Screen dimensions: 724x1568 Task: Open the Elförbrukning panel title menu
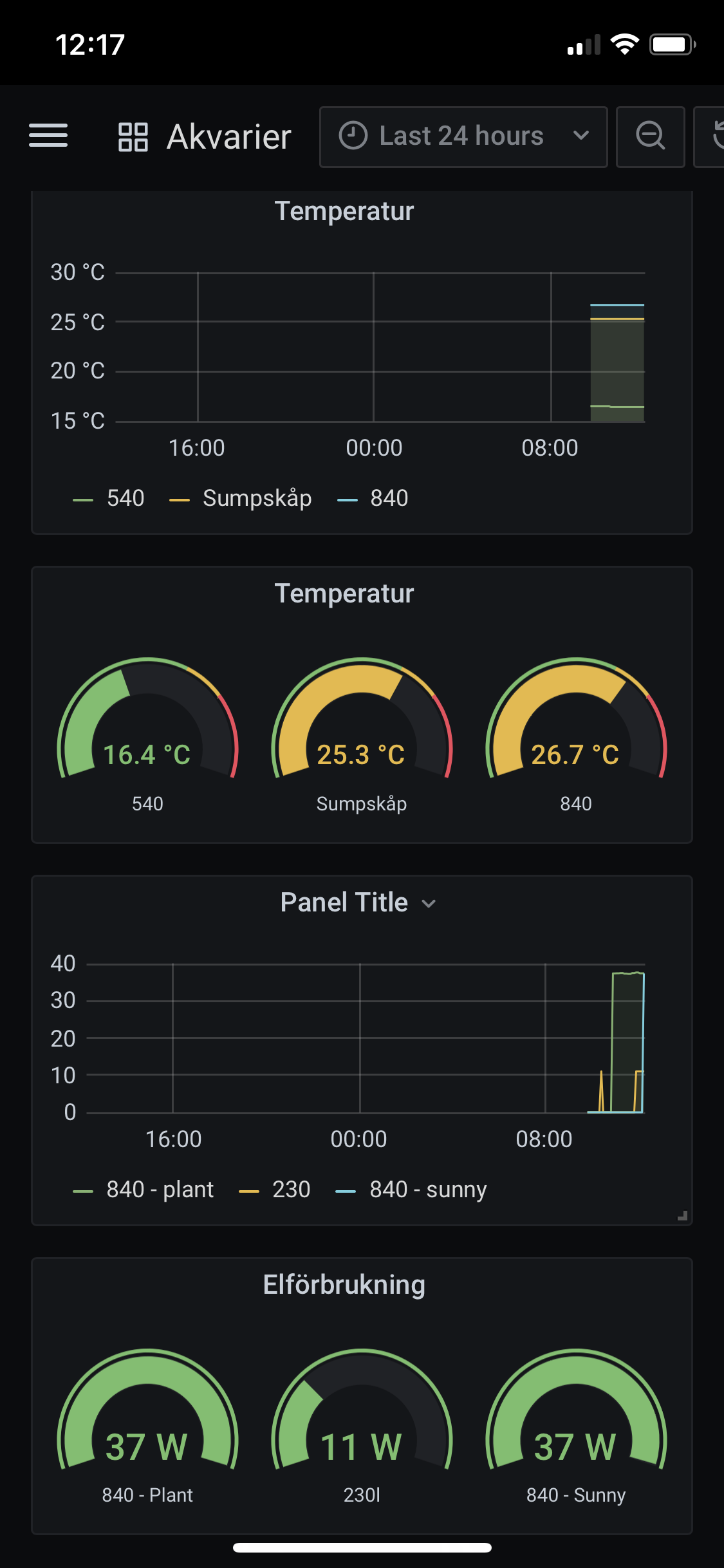tap(344, 1284)
